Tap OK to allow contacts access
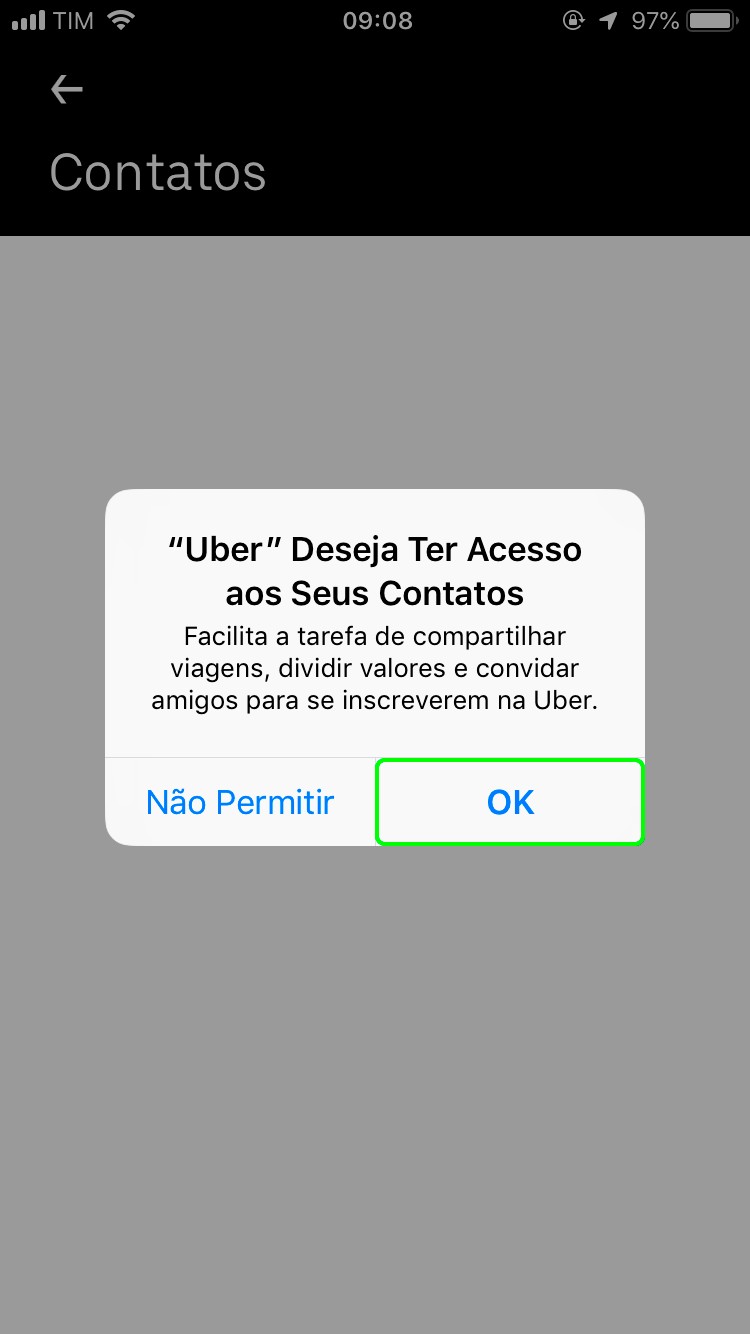Image resolution: width=750 pixels, height=1334 pixels. 510,802
